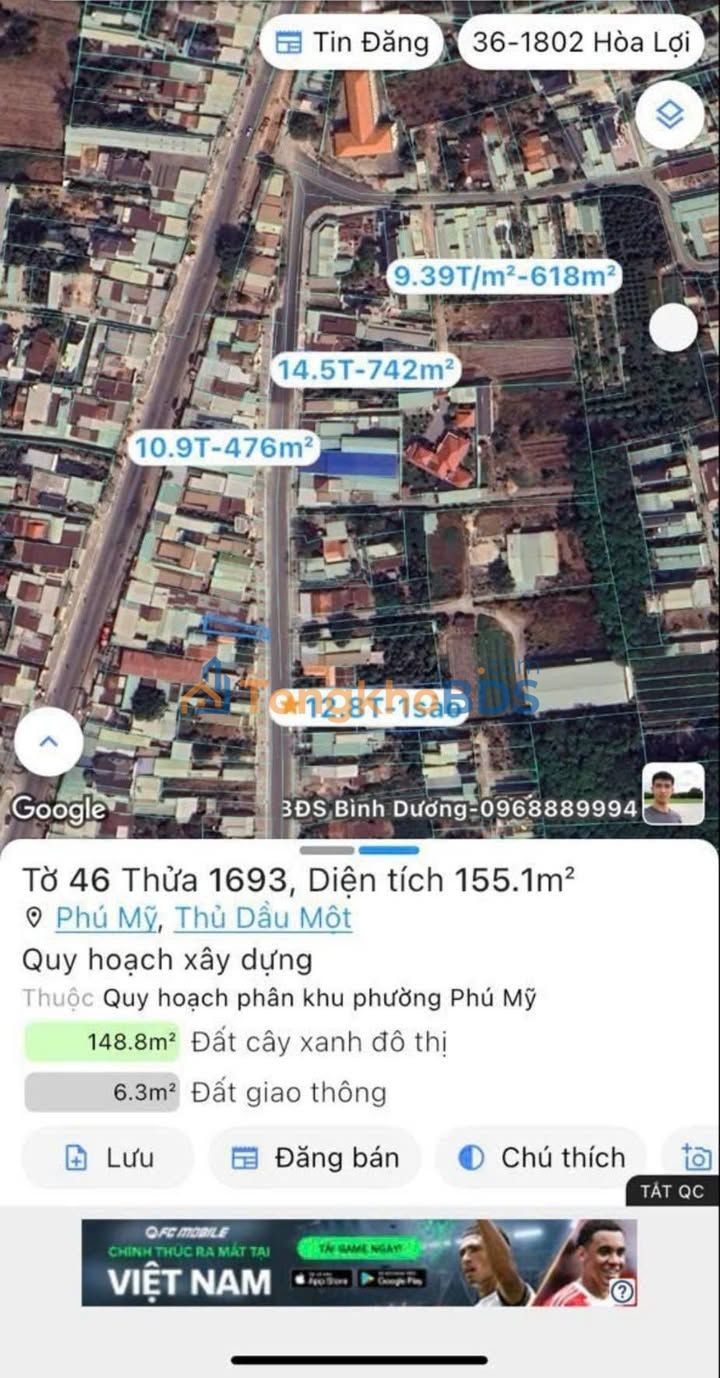Screen dimensions: 720x1378
Task: Open the 9.39T/m²-618m² listing marker
Action: [x=503, y=277]
